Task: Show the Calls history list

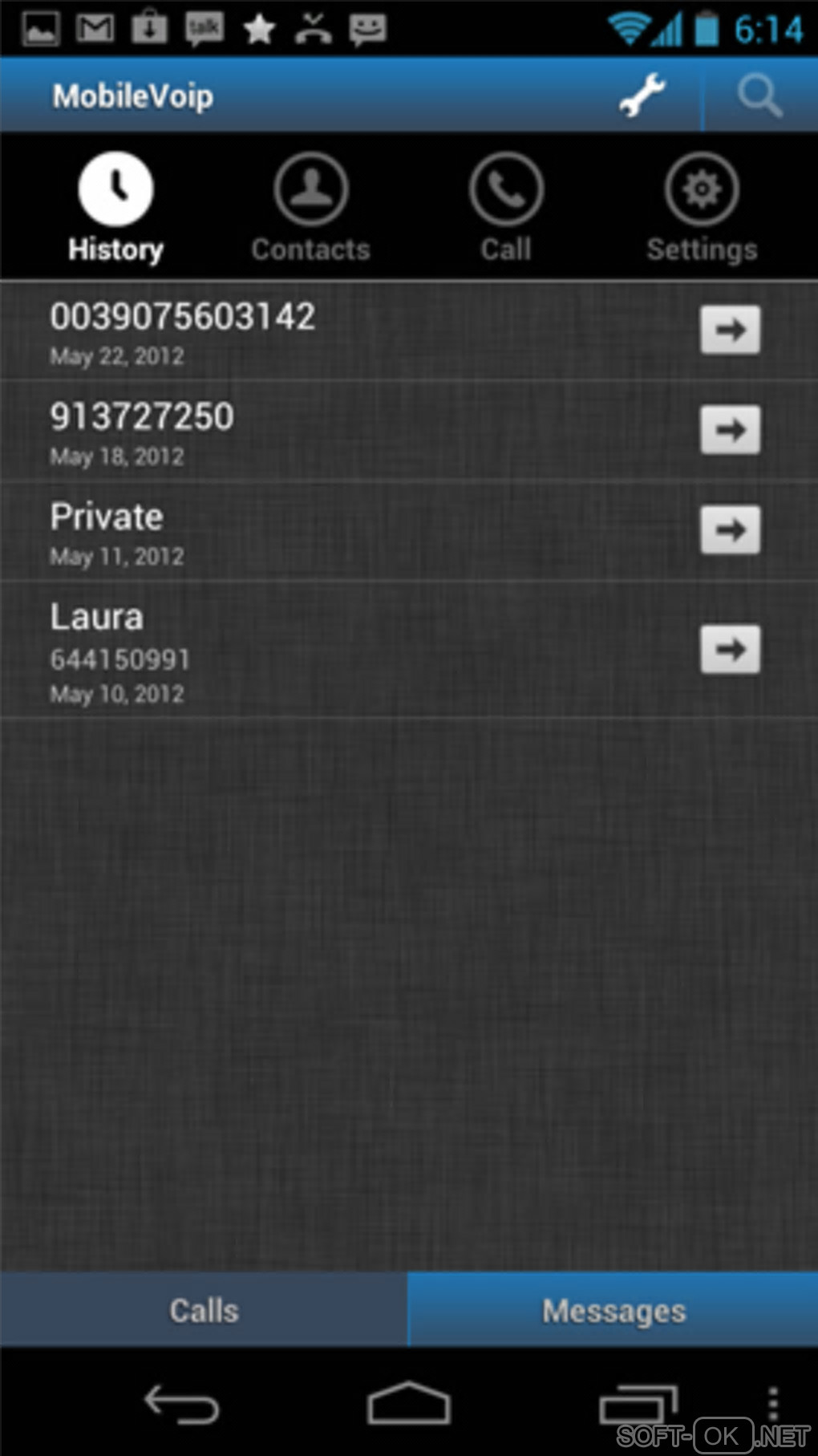Action: pos(204,1311)
